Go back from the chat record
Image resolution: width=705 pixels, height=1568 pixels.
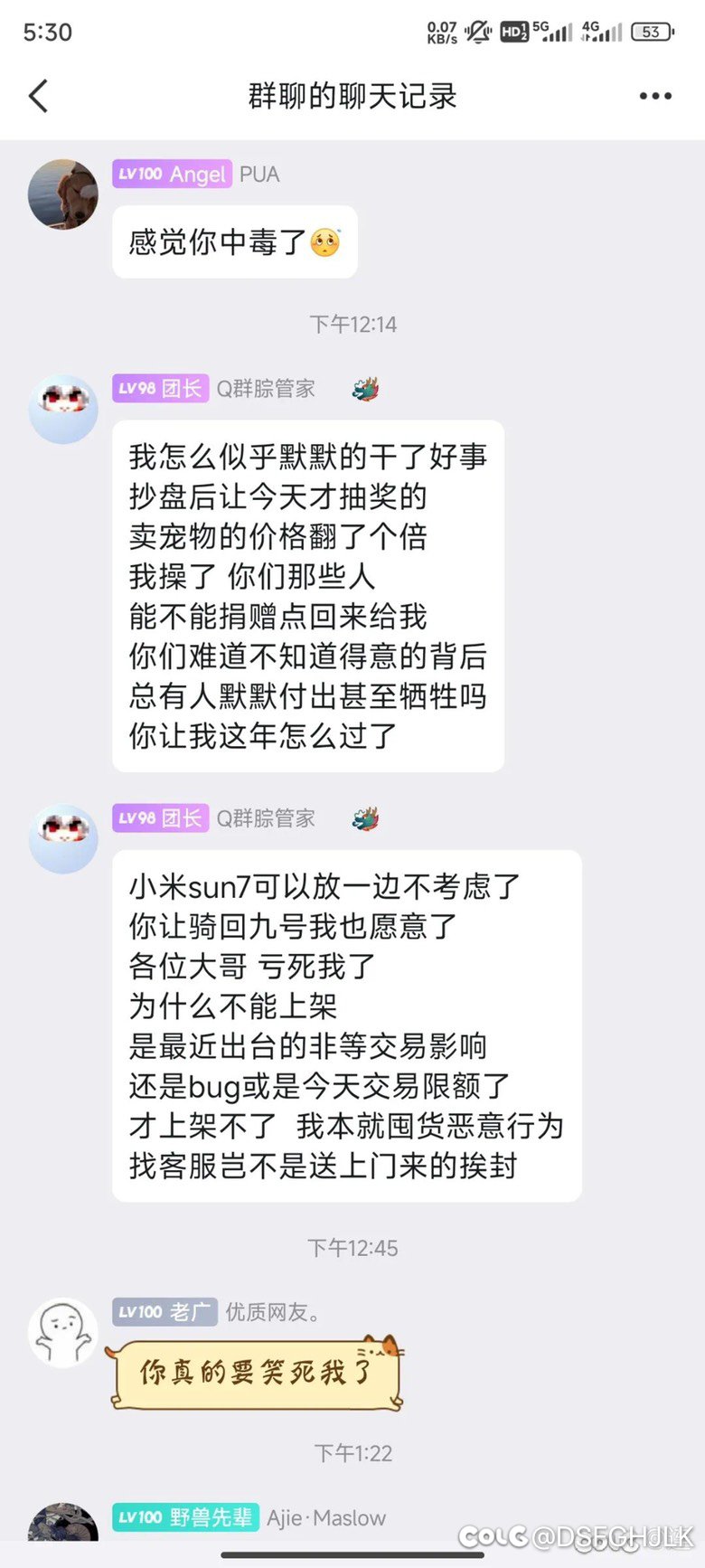pyautogui.click(x=38, y=96)
